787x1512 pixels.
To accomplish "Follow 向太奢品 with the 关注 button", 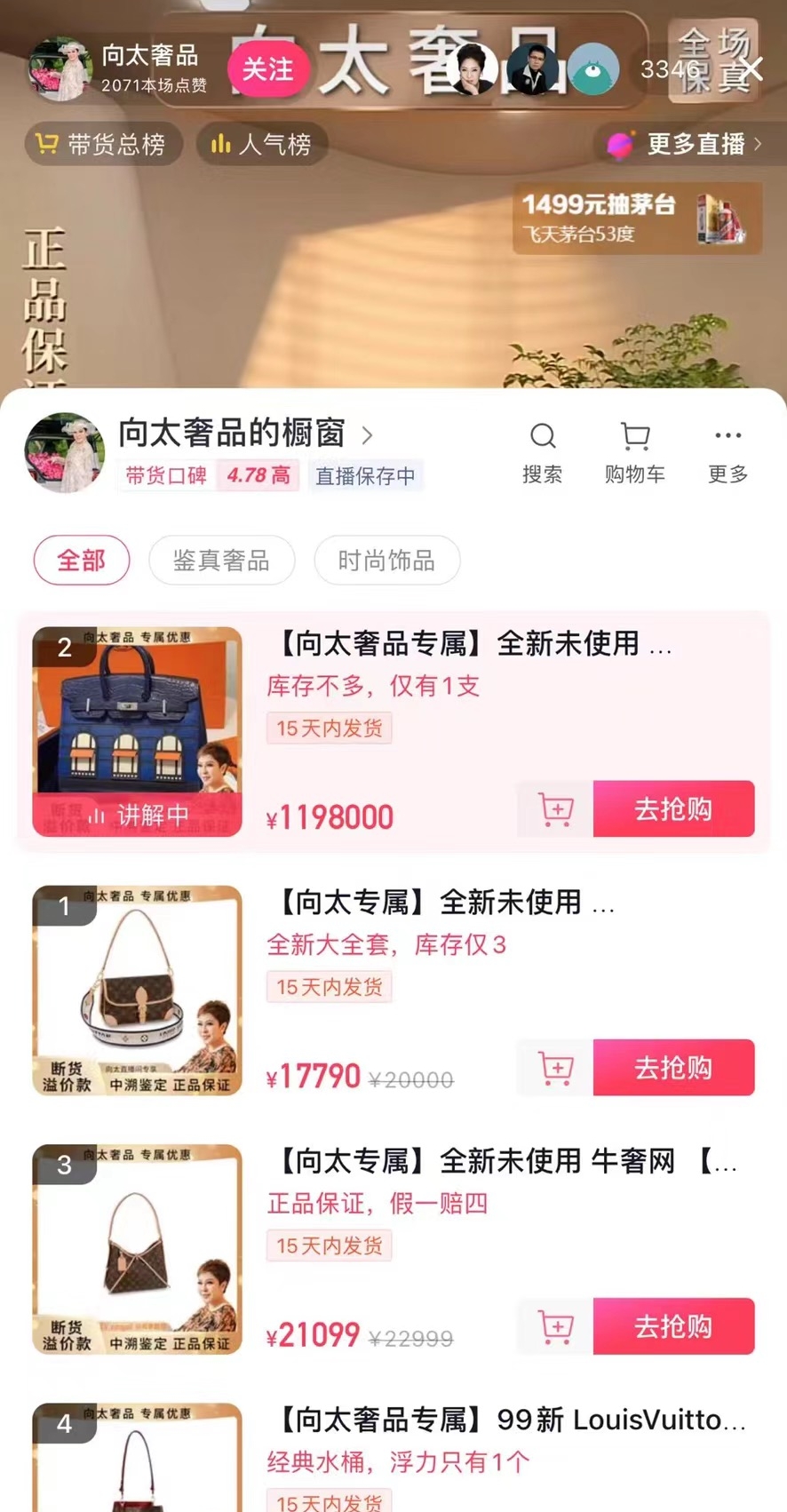I will pos(267,69).
